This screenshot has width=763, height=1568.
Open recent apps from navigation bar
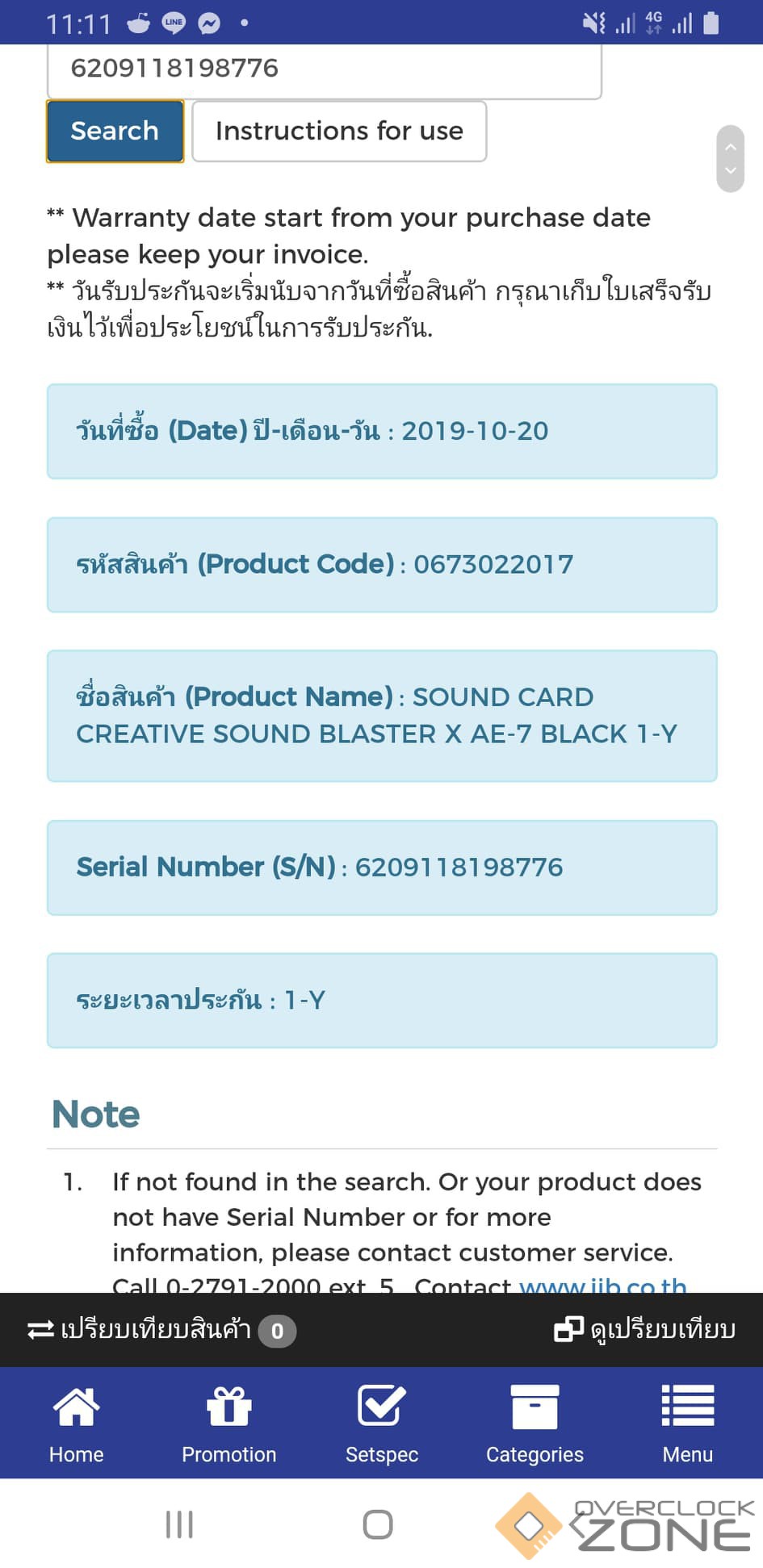pyautogui.click(x=179, y=1524)
